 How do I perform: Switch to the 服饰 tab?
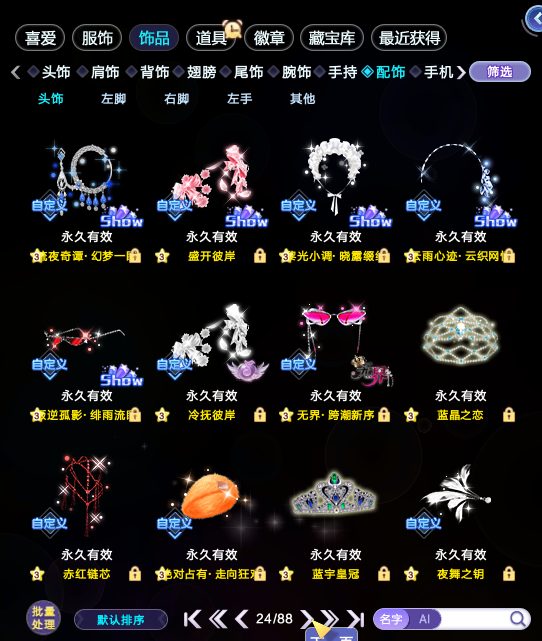click(x=97, y=38)
